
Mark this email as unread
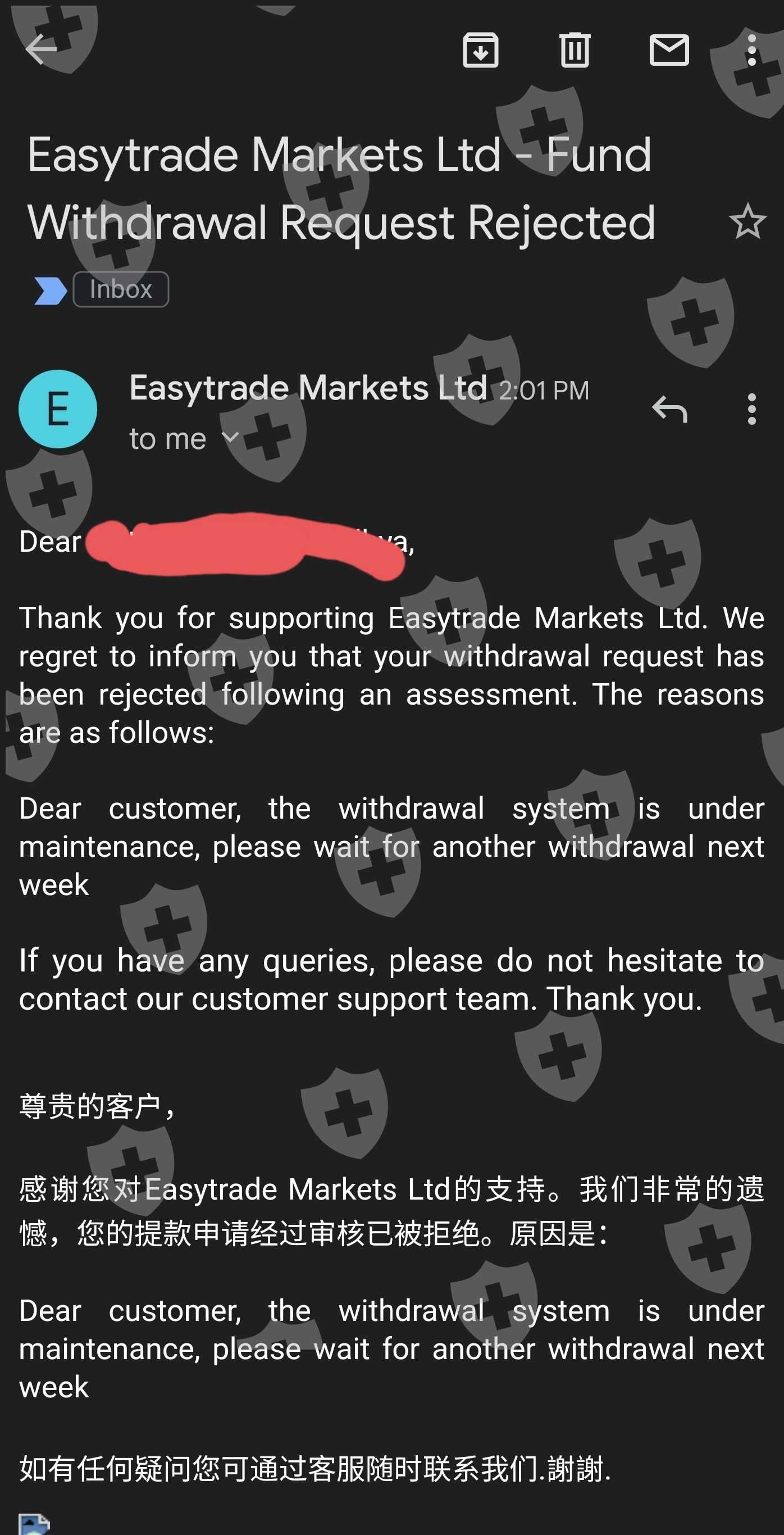(669, 51)
